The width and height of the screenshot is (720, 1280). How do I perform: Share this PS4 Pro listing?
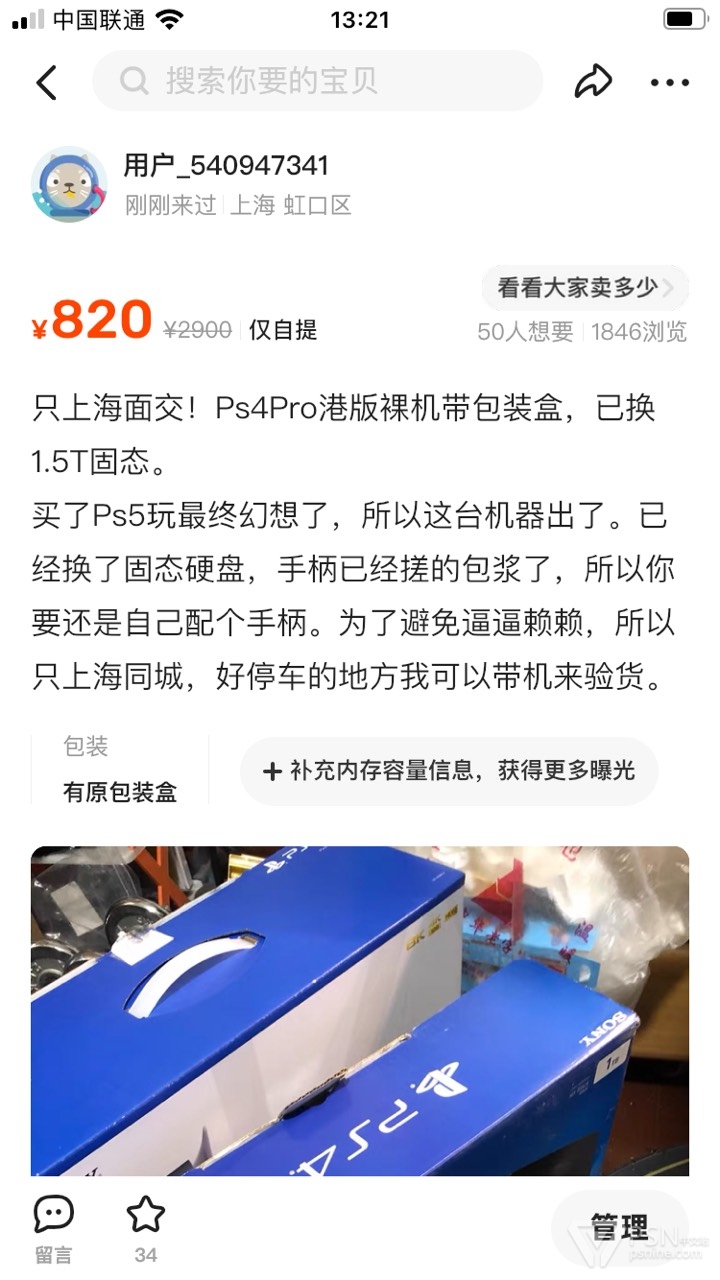coord(593,82)
